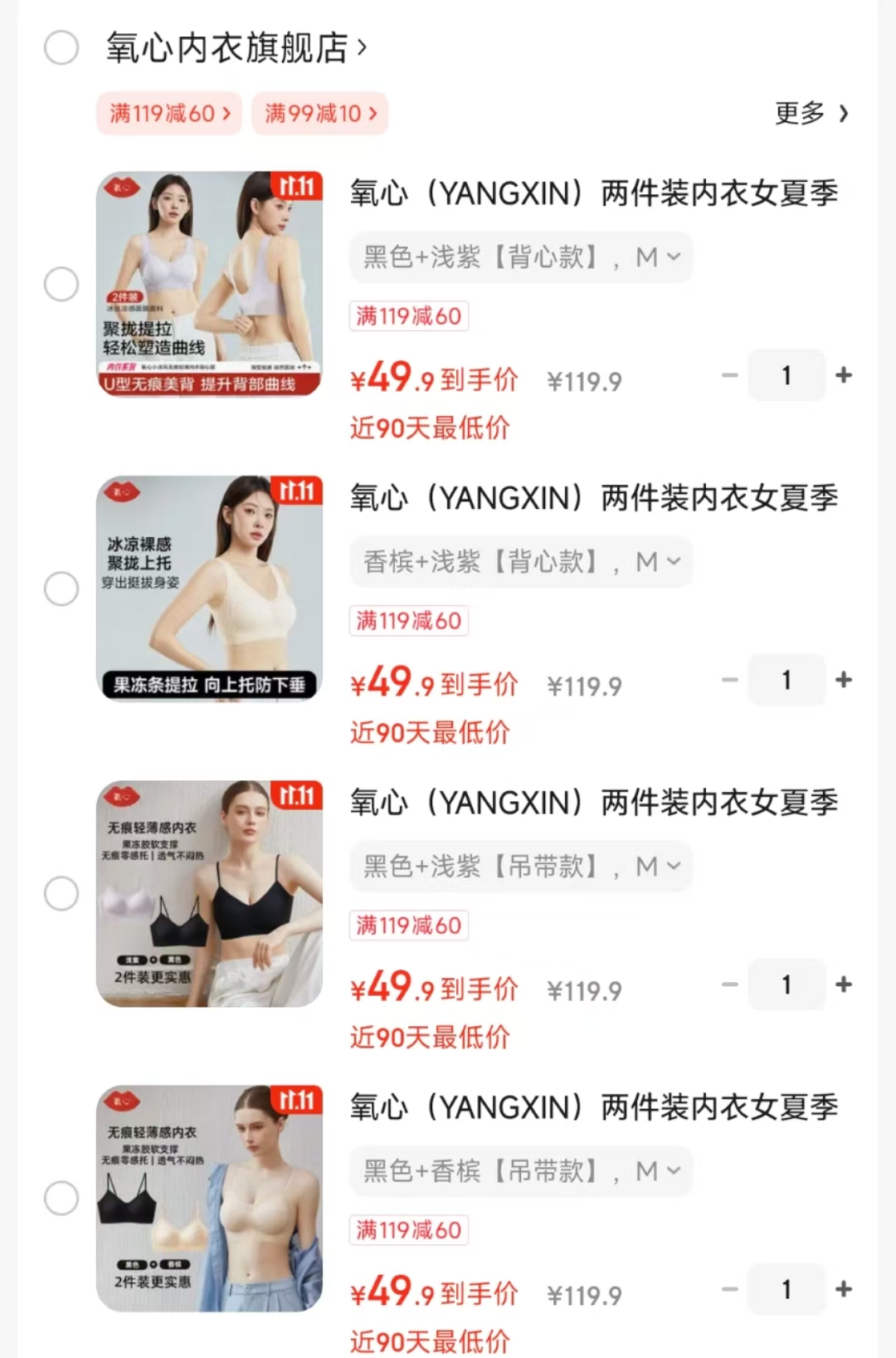Open the 香槟+浅紫【背心款】 product image
The image size is (896, 1358).
click(209, 589)
